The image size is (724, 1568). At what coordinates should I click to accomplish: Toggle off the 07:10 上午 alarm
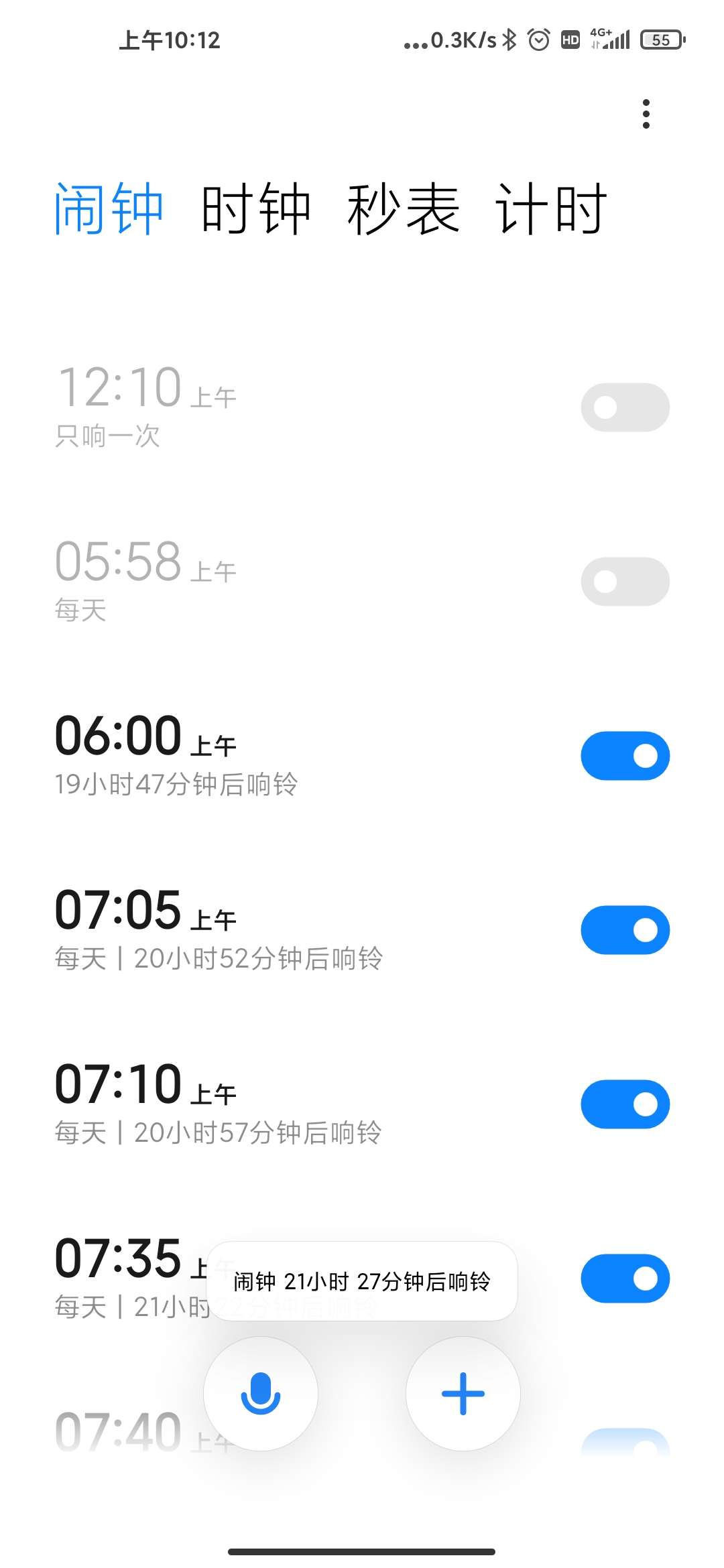point(625,1104)
